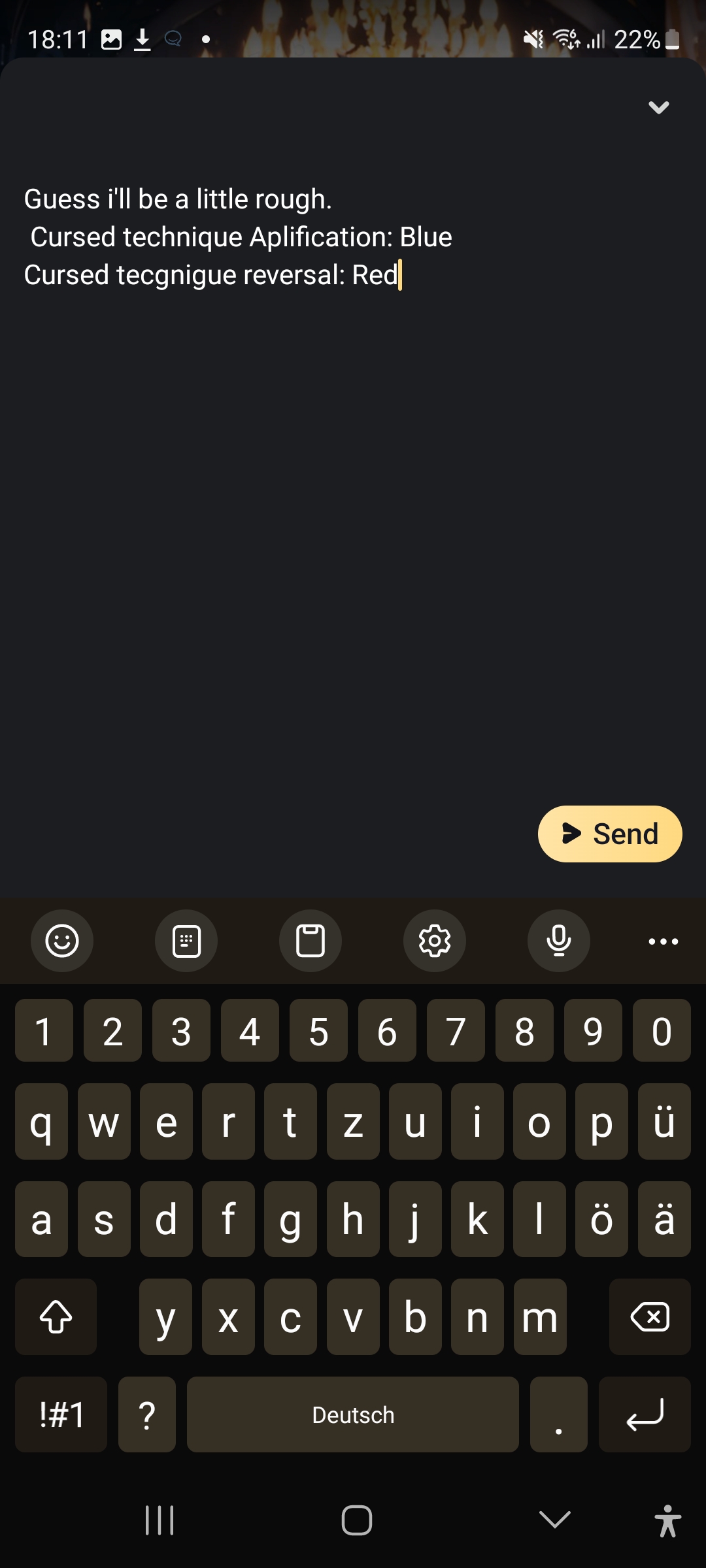The height and width of the screenshot is (1568, 706).
Task: Start voice input with the microphone
Action: coord(559,941)
